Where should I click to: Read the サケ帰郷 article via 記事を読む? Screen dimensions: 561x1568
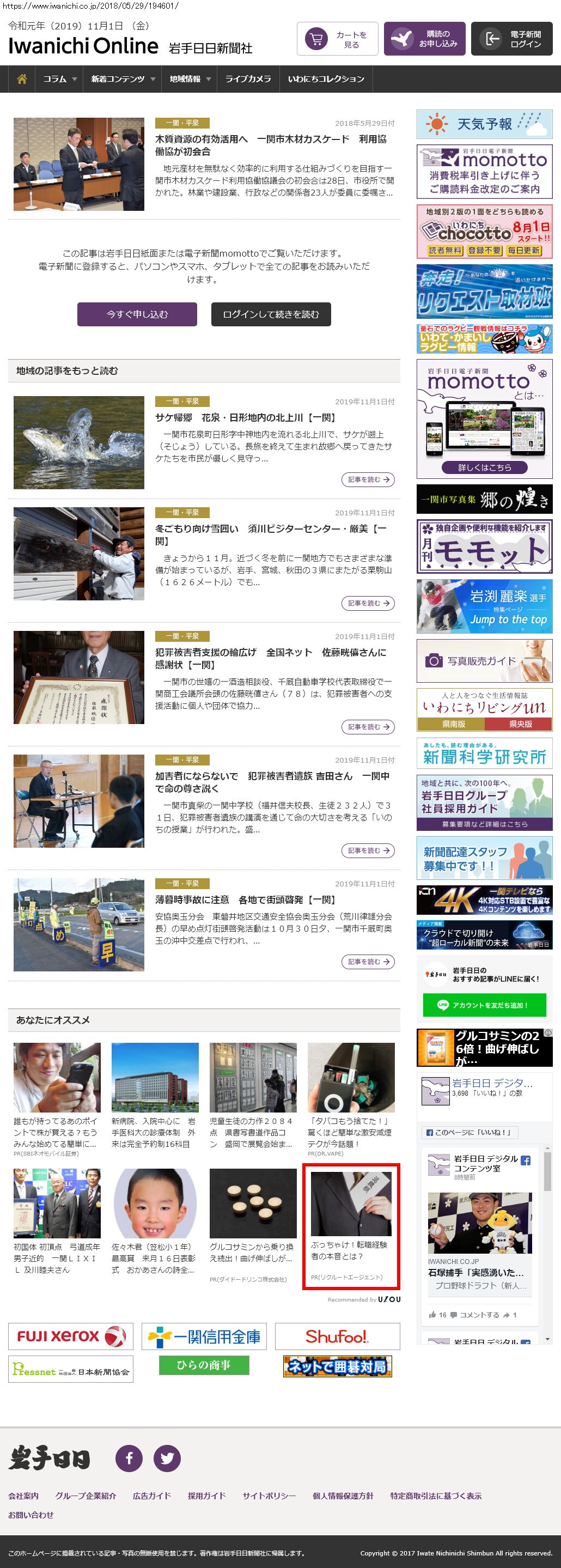coord(368,479)
